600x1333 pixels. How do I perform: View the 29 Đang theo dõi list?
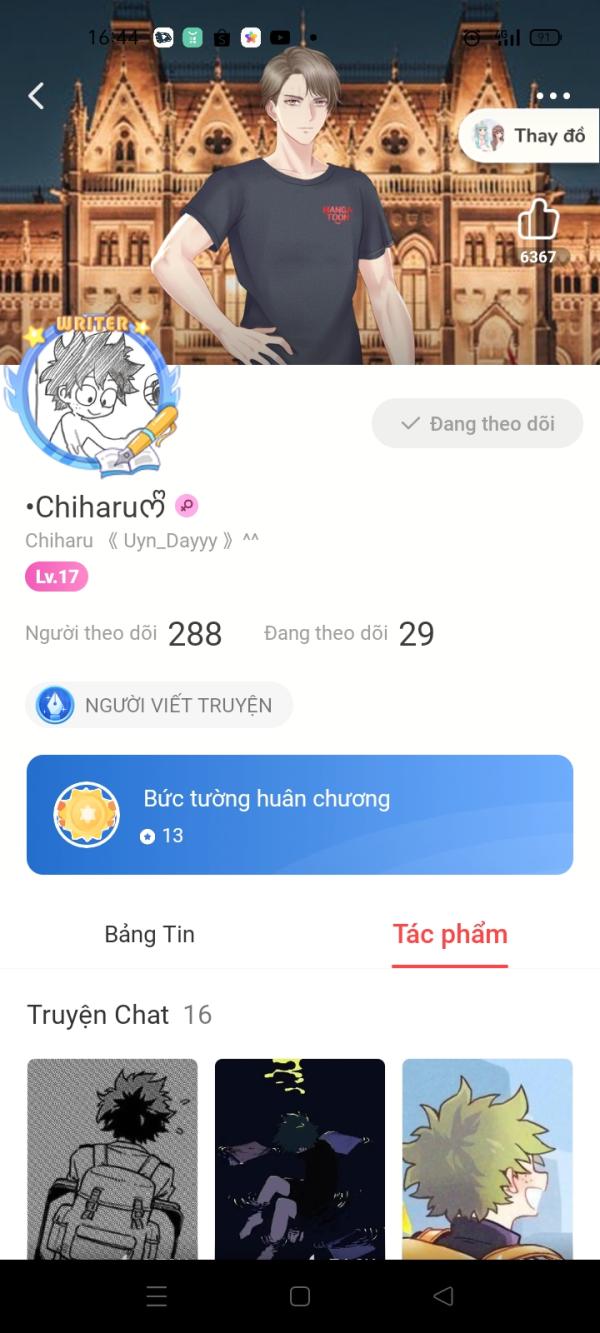tap(348, 633)
